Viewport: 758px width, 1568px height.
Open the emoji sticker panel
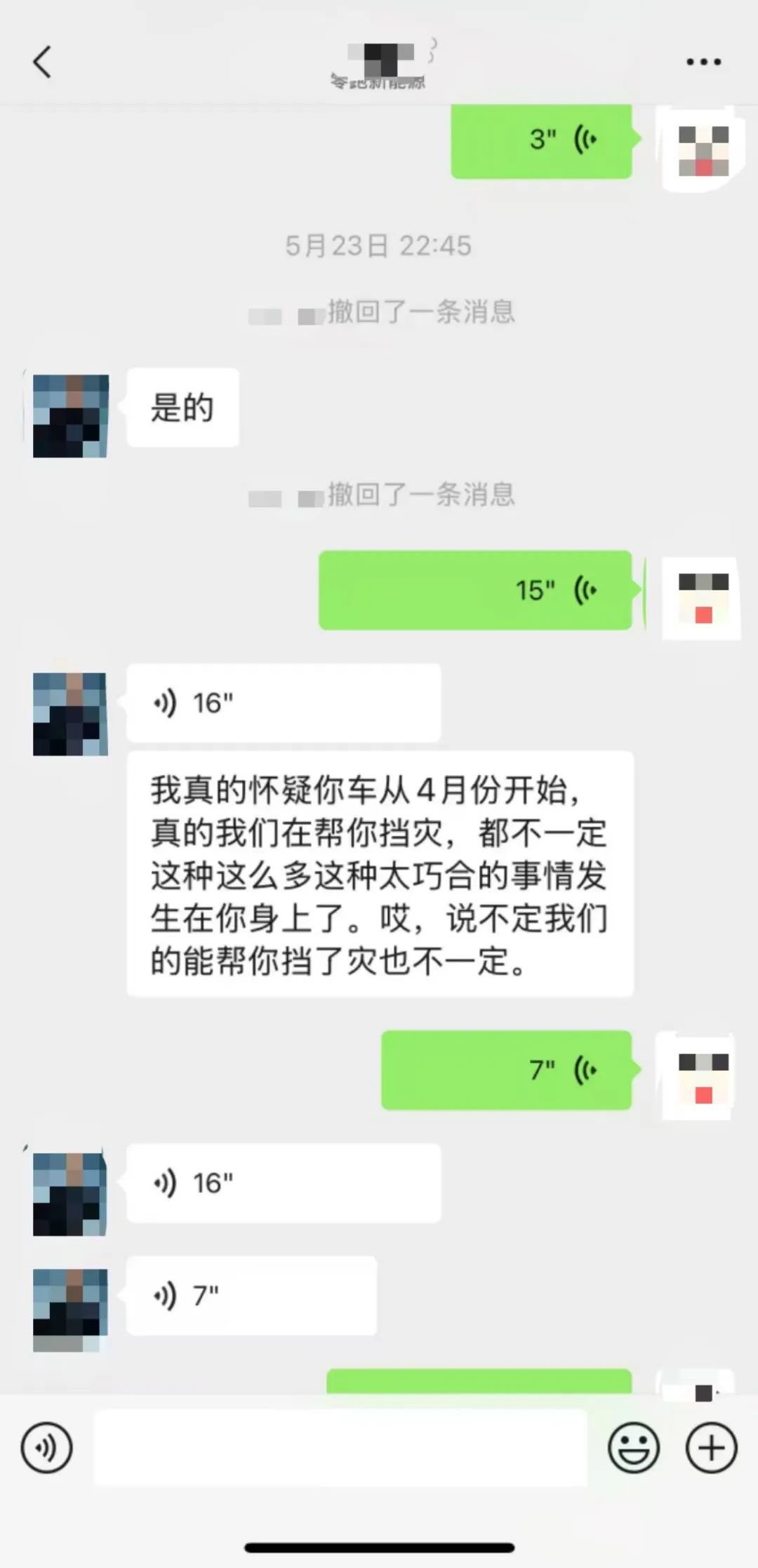coord(633,1448)
